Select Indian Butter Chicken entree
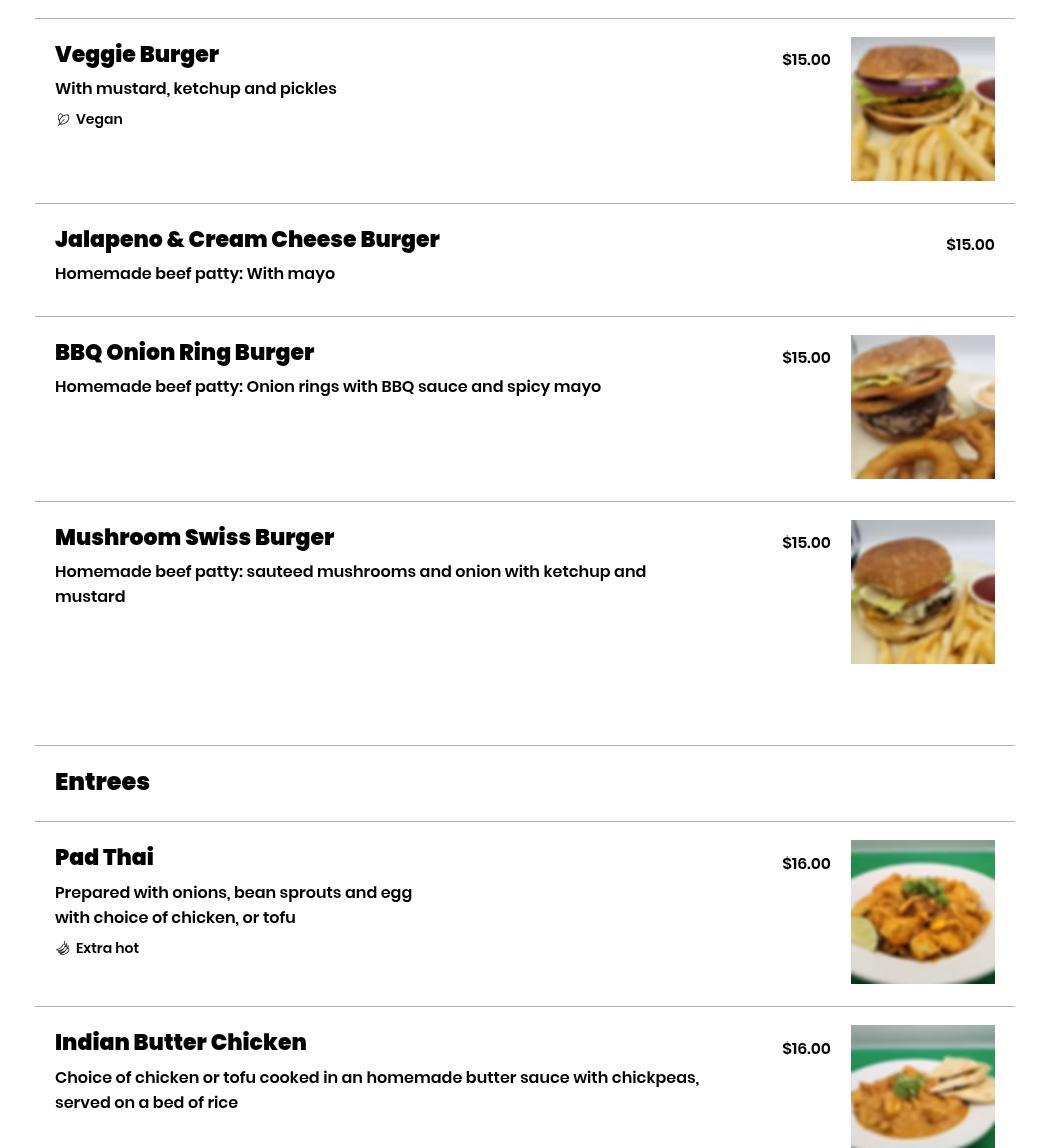 coord(181,1043)
